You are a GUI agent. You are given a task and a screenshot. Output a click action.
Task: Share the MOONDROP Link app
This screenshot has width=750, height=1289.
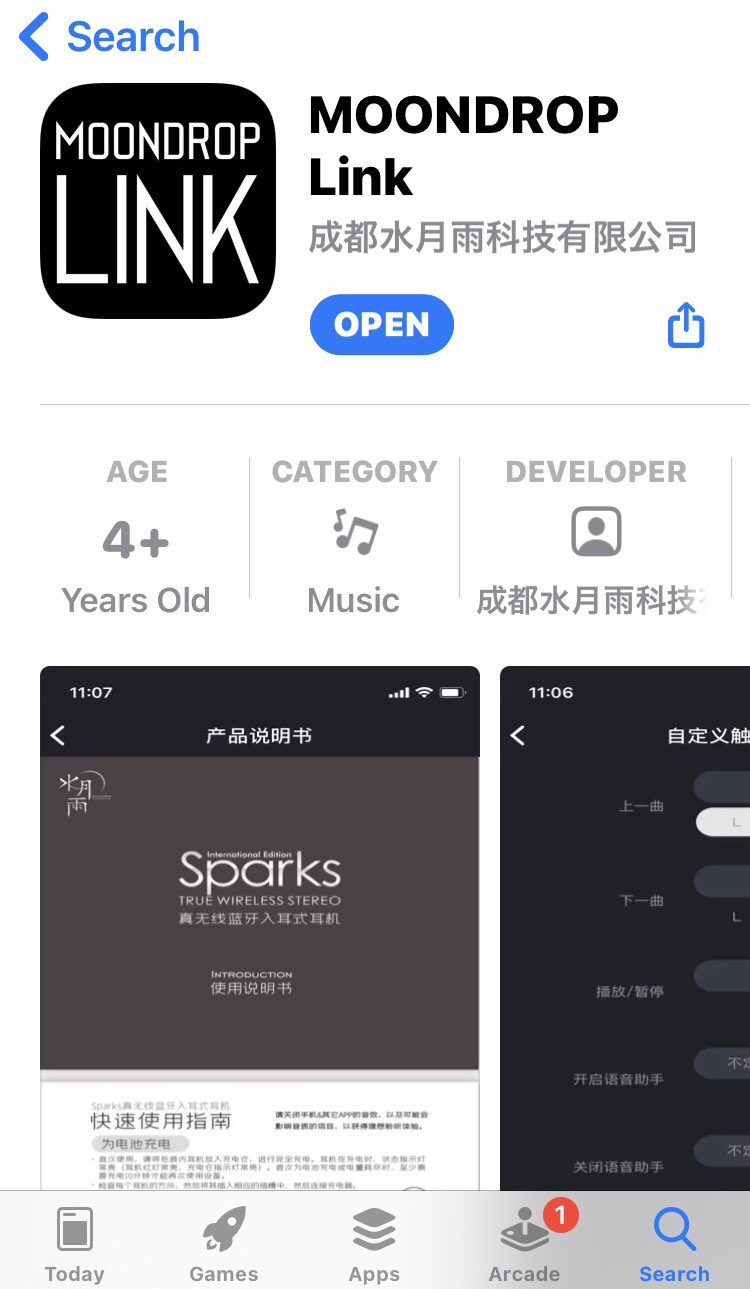pyautogui.click(x=686, y=326)
